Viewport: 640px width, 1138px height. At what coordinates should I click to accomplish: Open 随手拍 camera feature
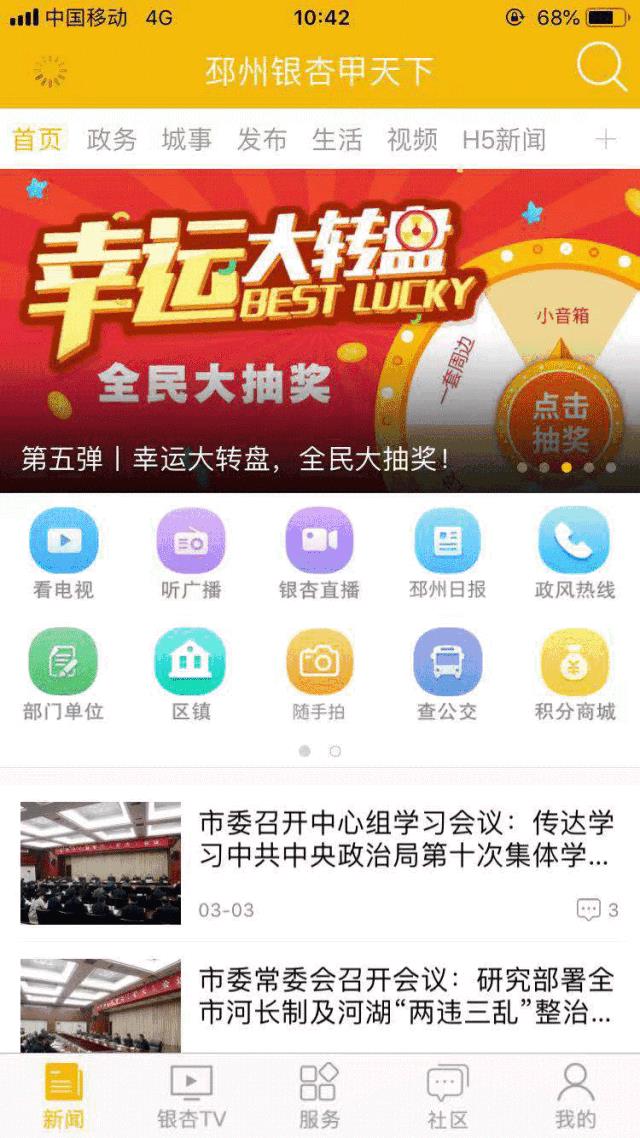click(x=319, y=674)
